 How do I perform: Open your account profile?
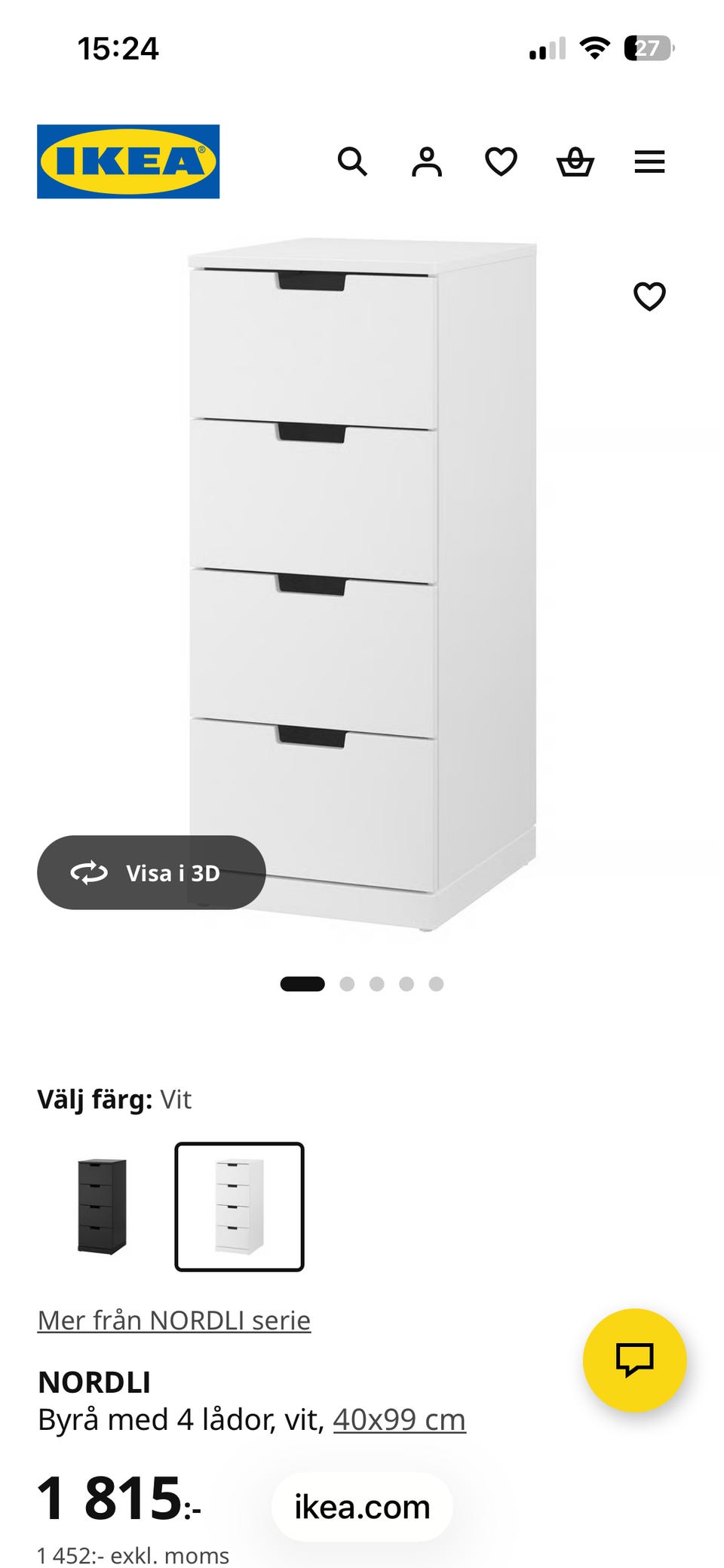428,162
